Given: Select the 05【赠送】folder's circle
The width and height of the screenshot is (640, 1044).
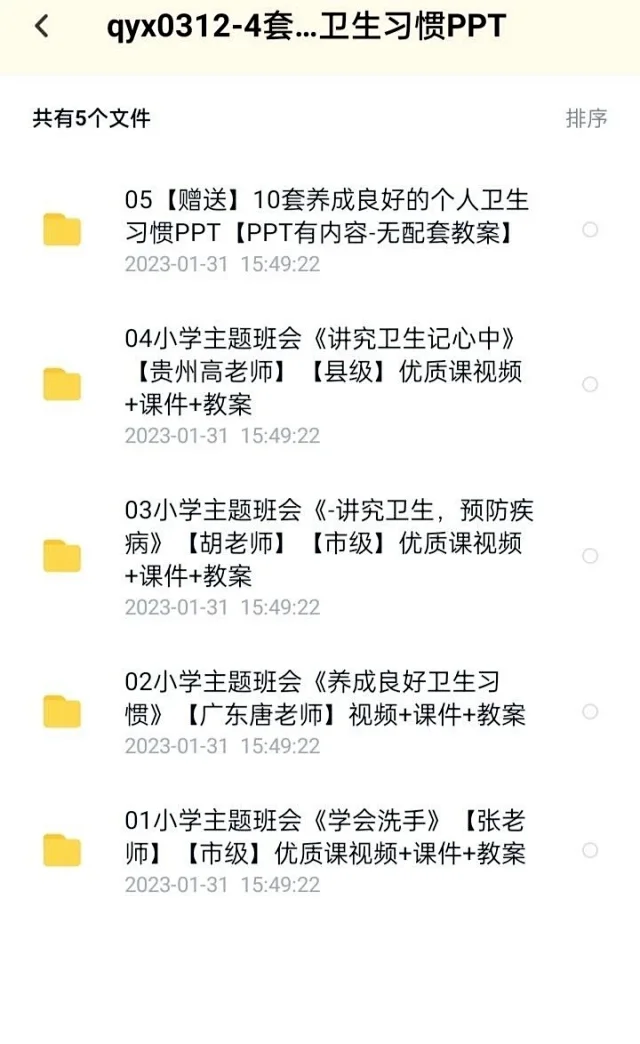Looking at the screenshot, I should [590, 230].
